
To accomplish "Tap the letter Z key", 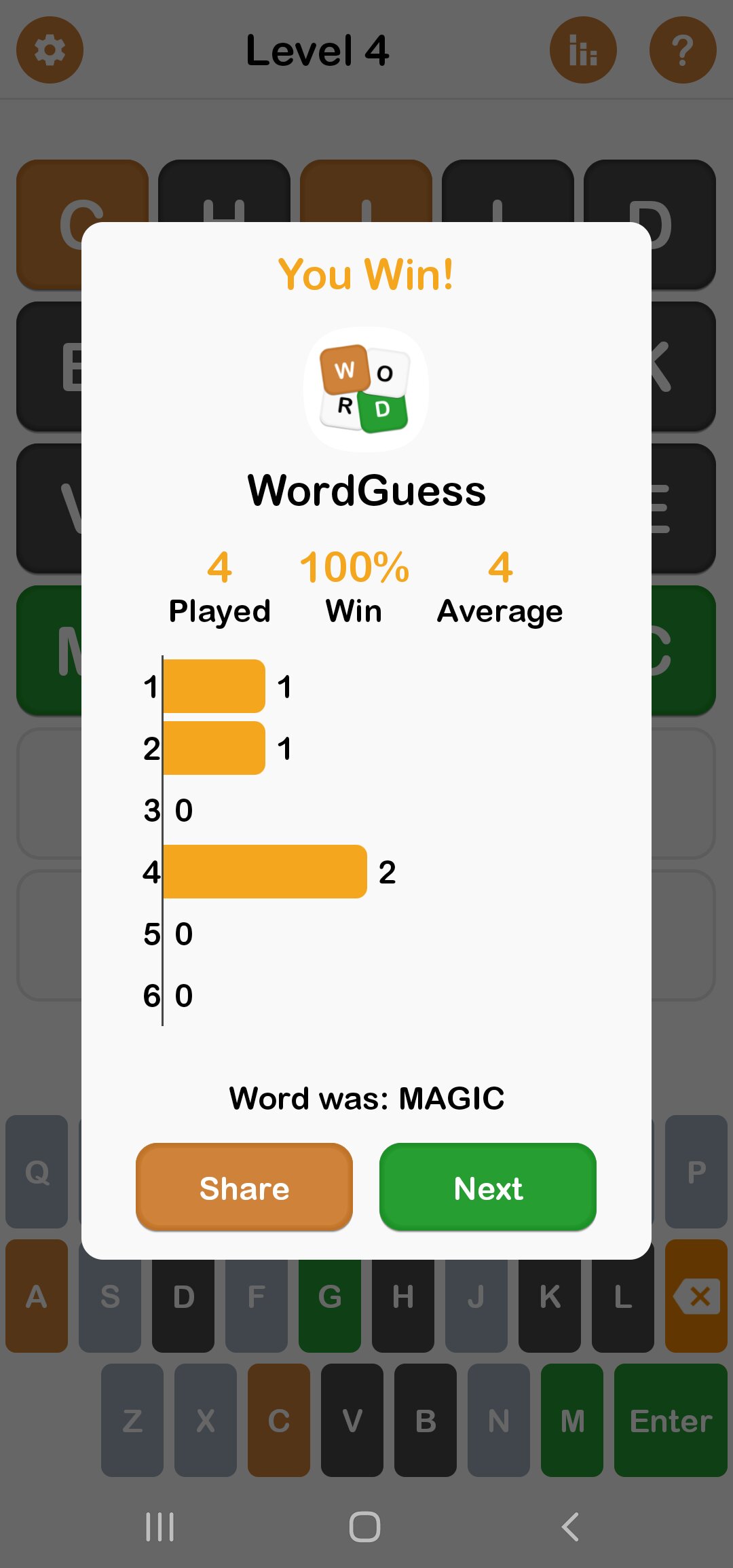I will [132, 1420].
